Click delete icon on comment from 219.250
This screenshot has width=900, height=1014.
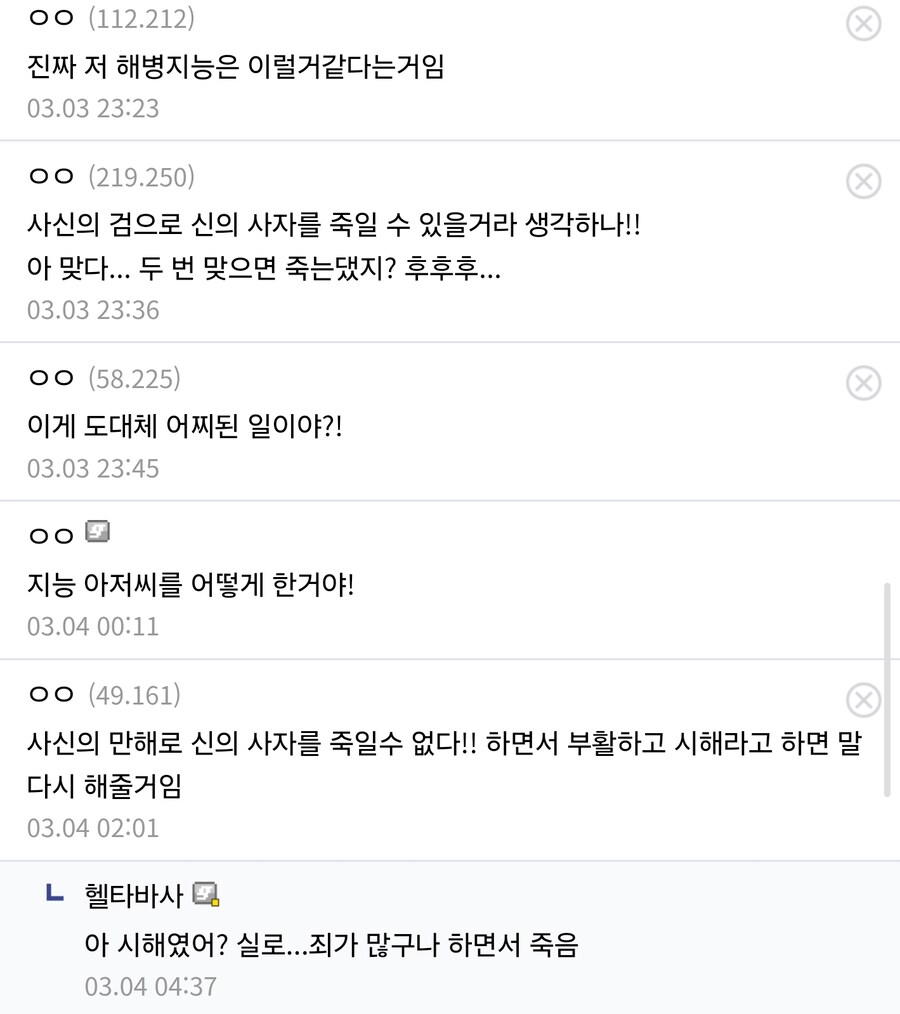[862, 181]
